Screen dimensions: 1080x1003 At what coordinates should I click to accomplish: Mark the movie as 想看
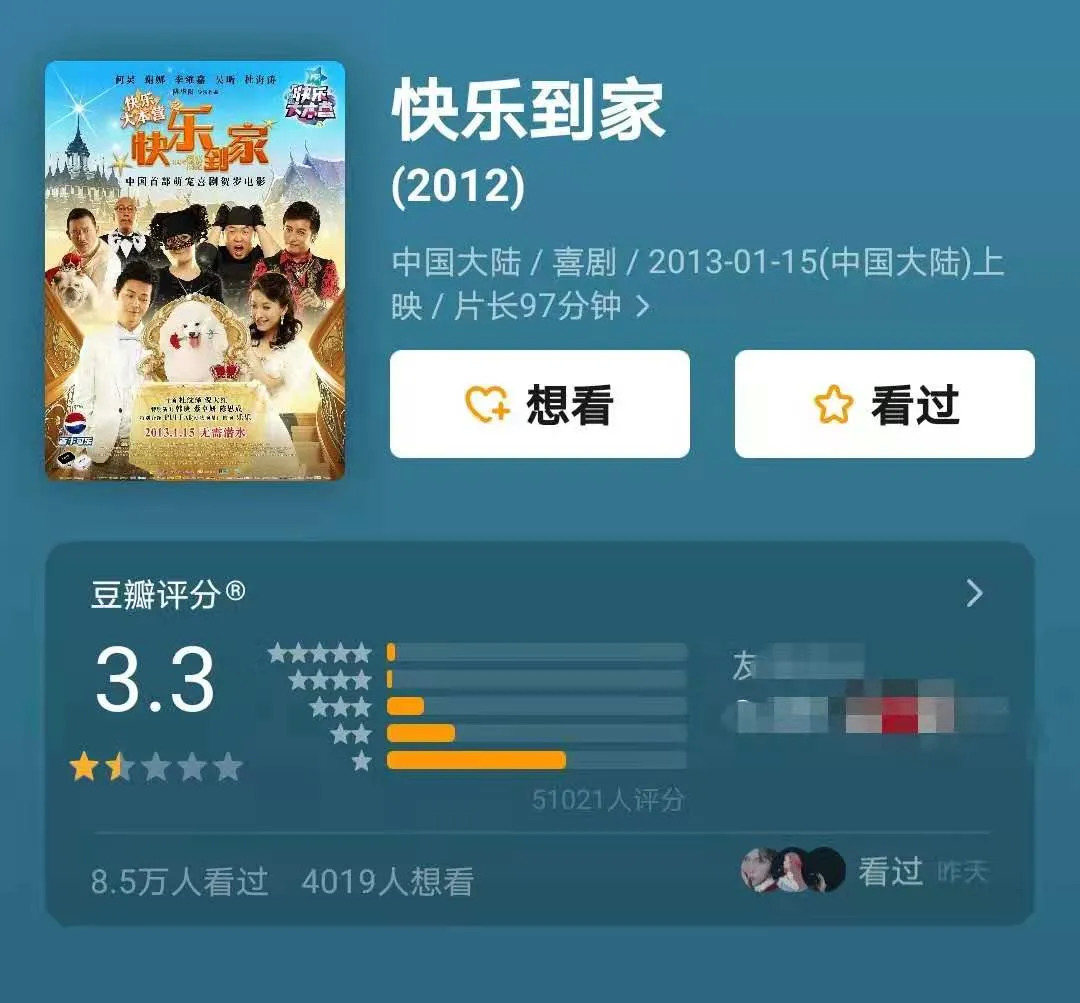click(539, 404)
